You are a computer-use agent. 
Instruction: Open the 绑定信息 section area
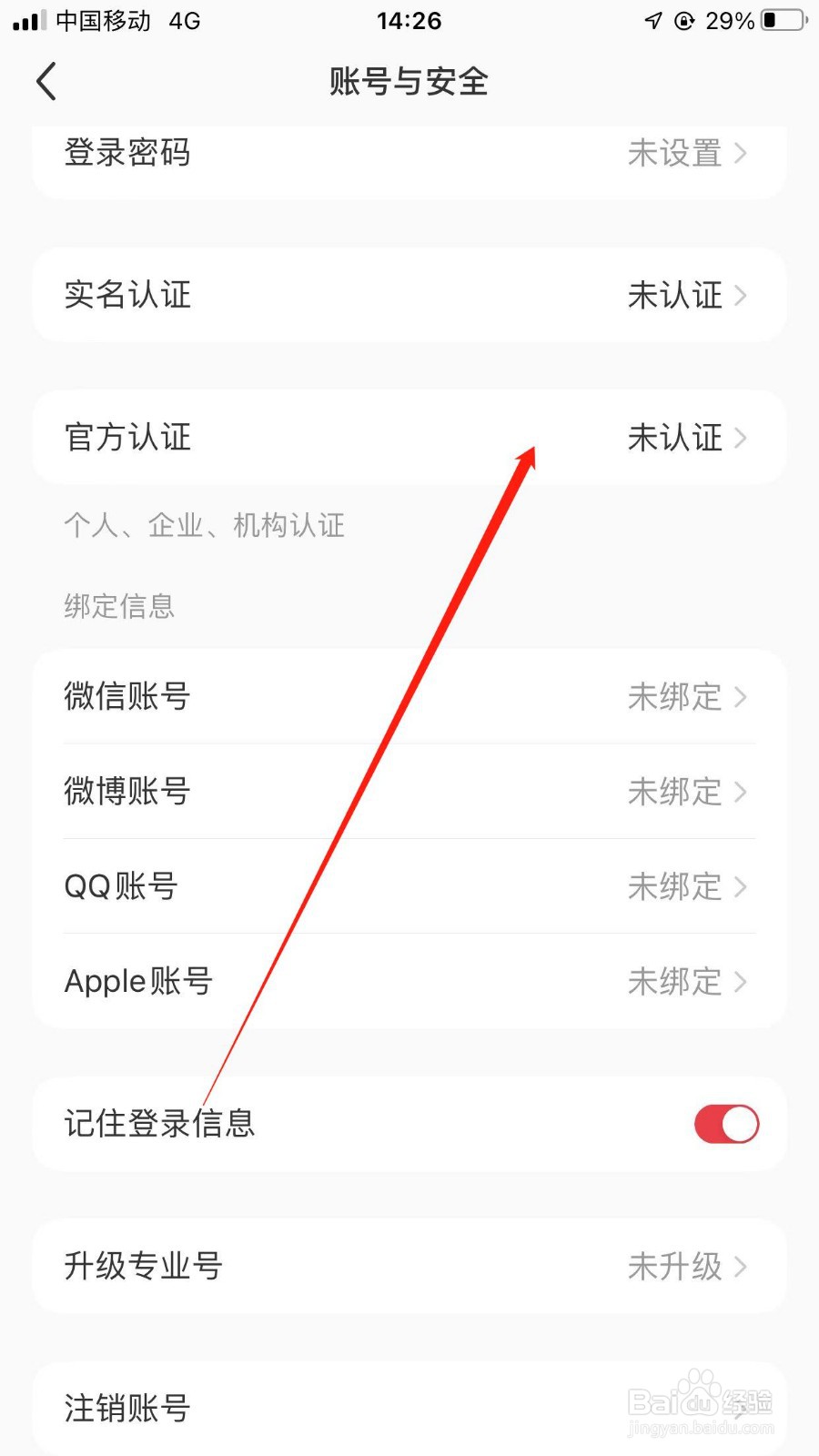click(x=119, y=606)
